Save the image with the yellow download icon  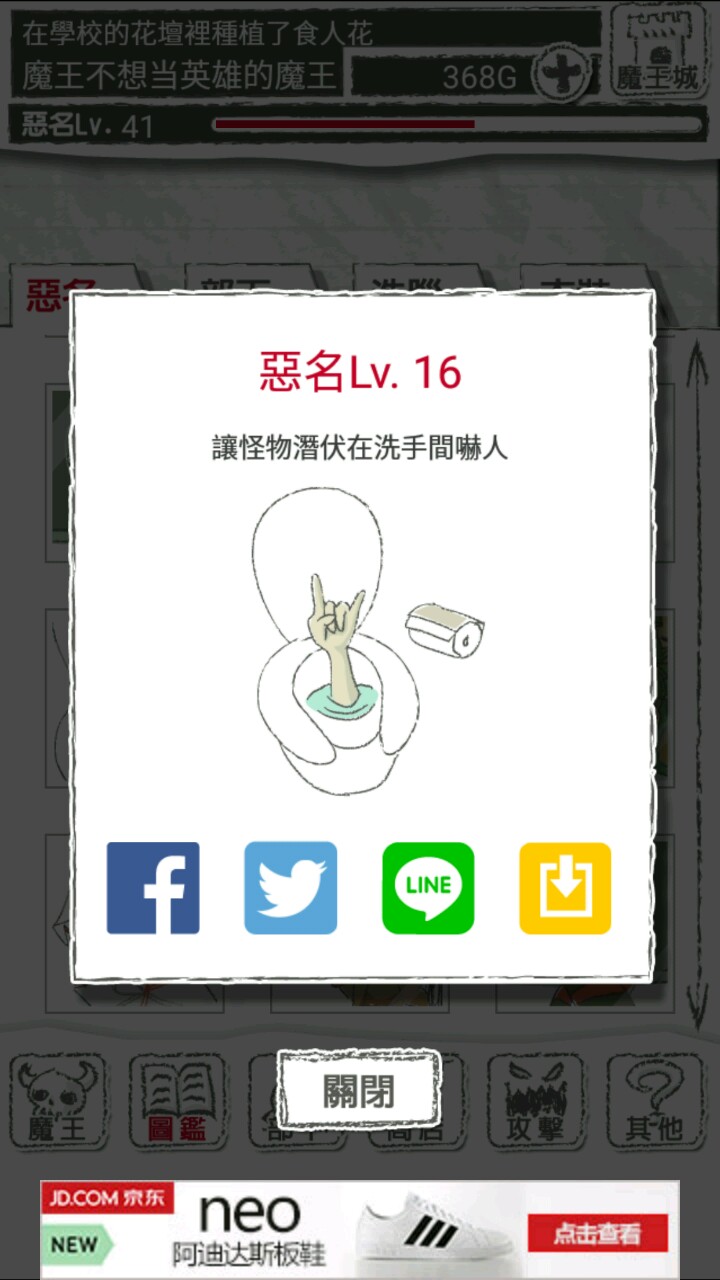(565, 888)
